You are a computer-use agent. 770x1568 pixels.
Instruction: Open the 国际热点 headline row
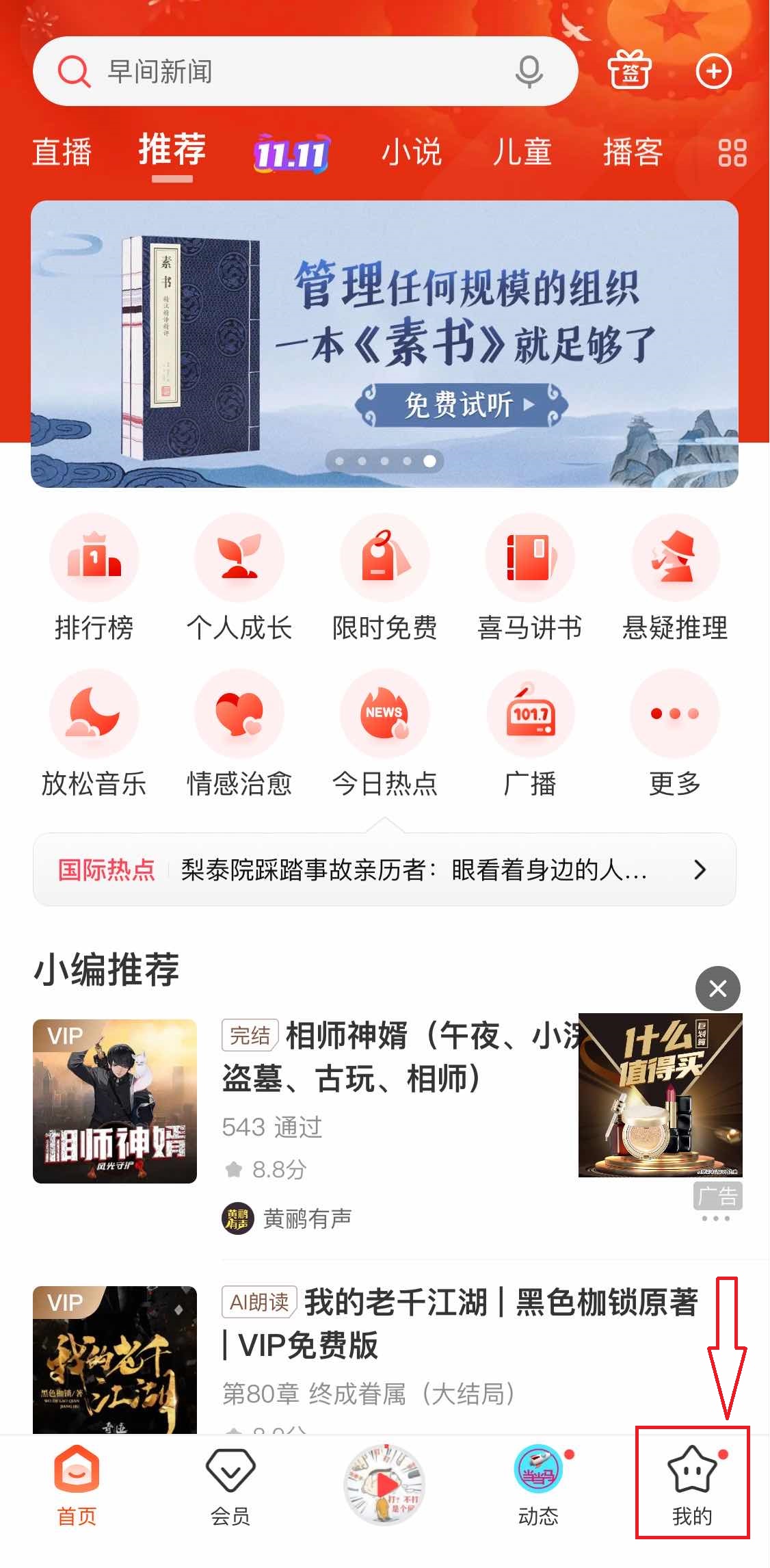click(384, 870)
